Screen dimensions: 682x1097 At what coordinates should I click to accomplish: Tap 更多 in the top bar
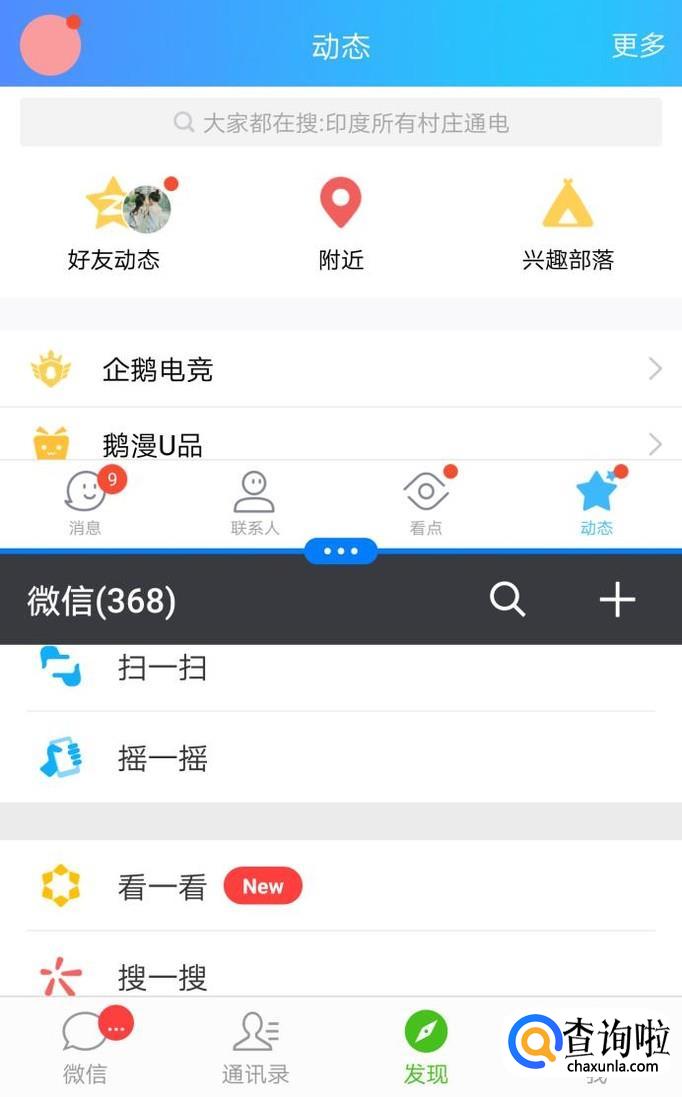[x=638, y=45]
